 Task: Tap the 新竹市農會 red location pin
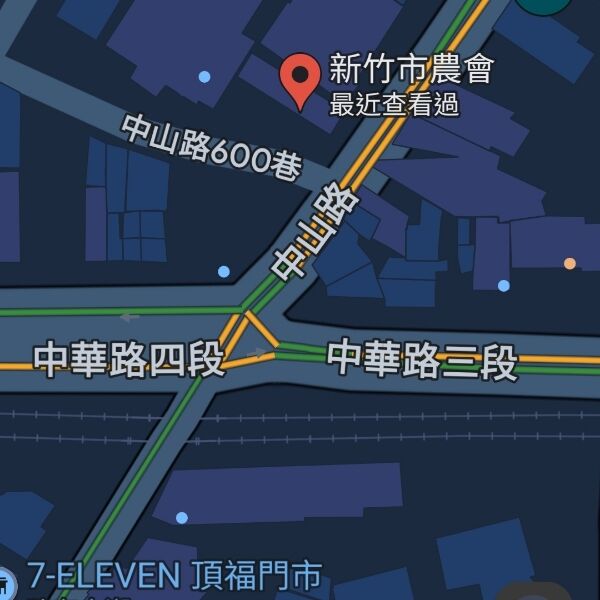300,77
